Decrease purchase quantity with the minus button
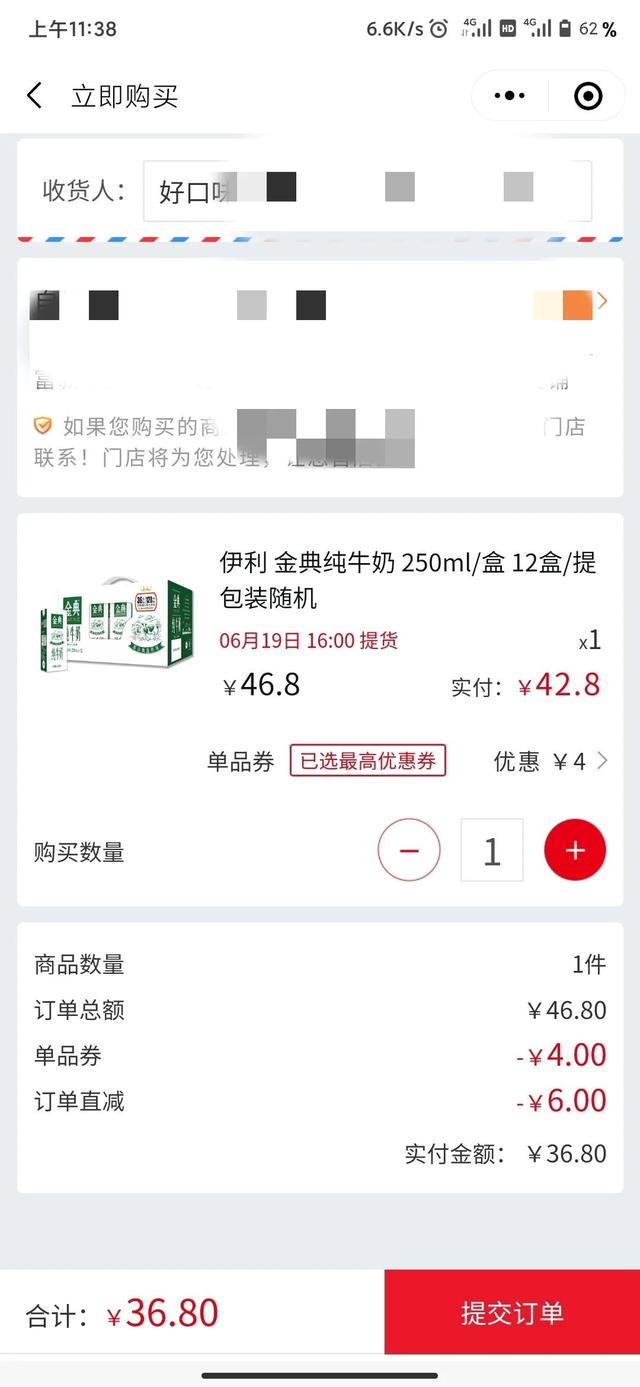This screenshot has width=640, height=1387. (409, 850)
